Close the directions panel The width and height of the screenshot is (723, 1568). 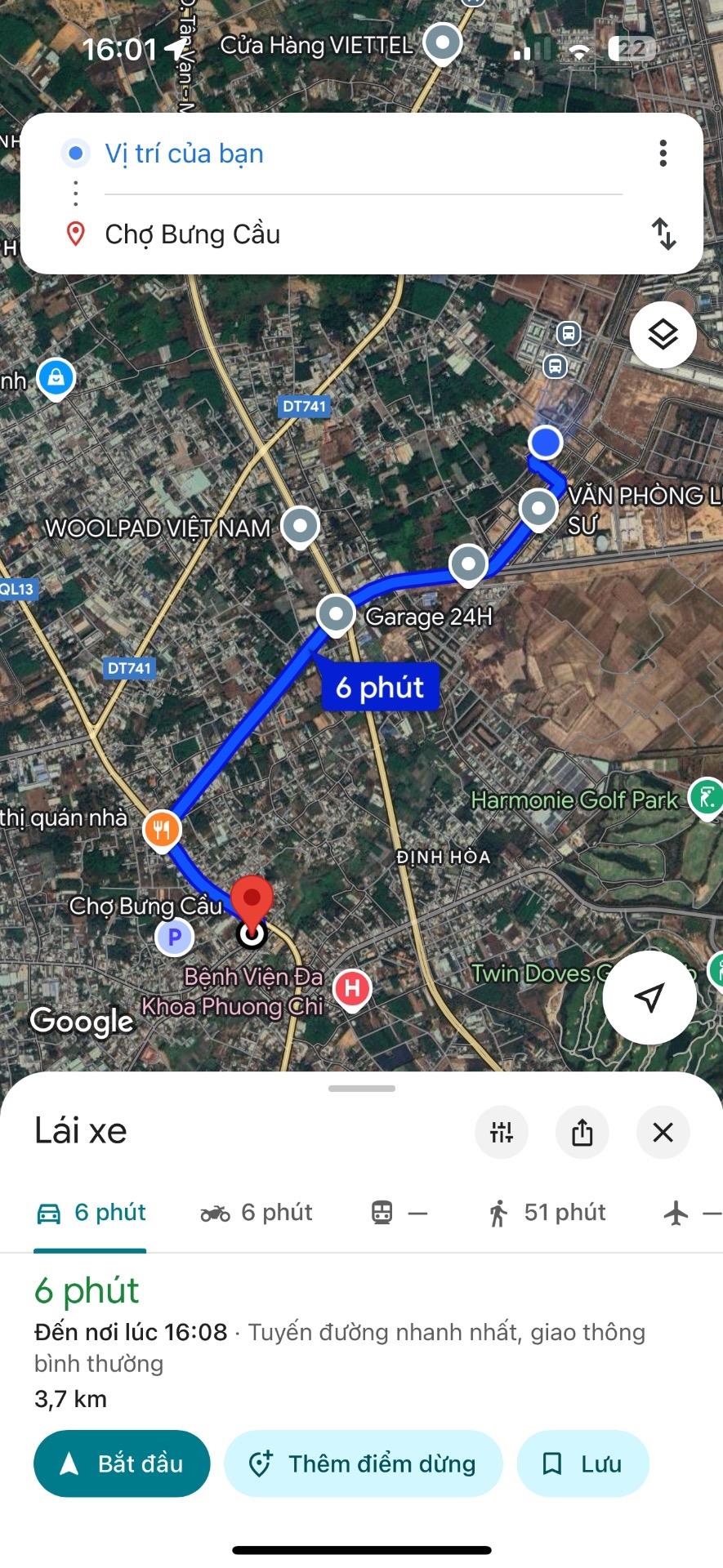click(663, 1132)
